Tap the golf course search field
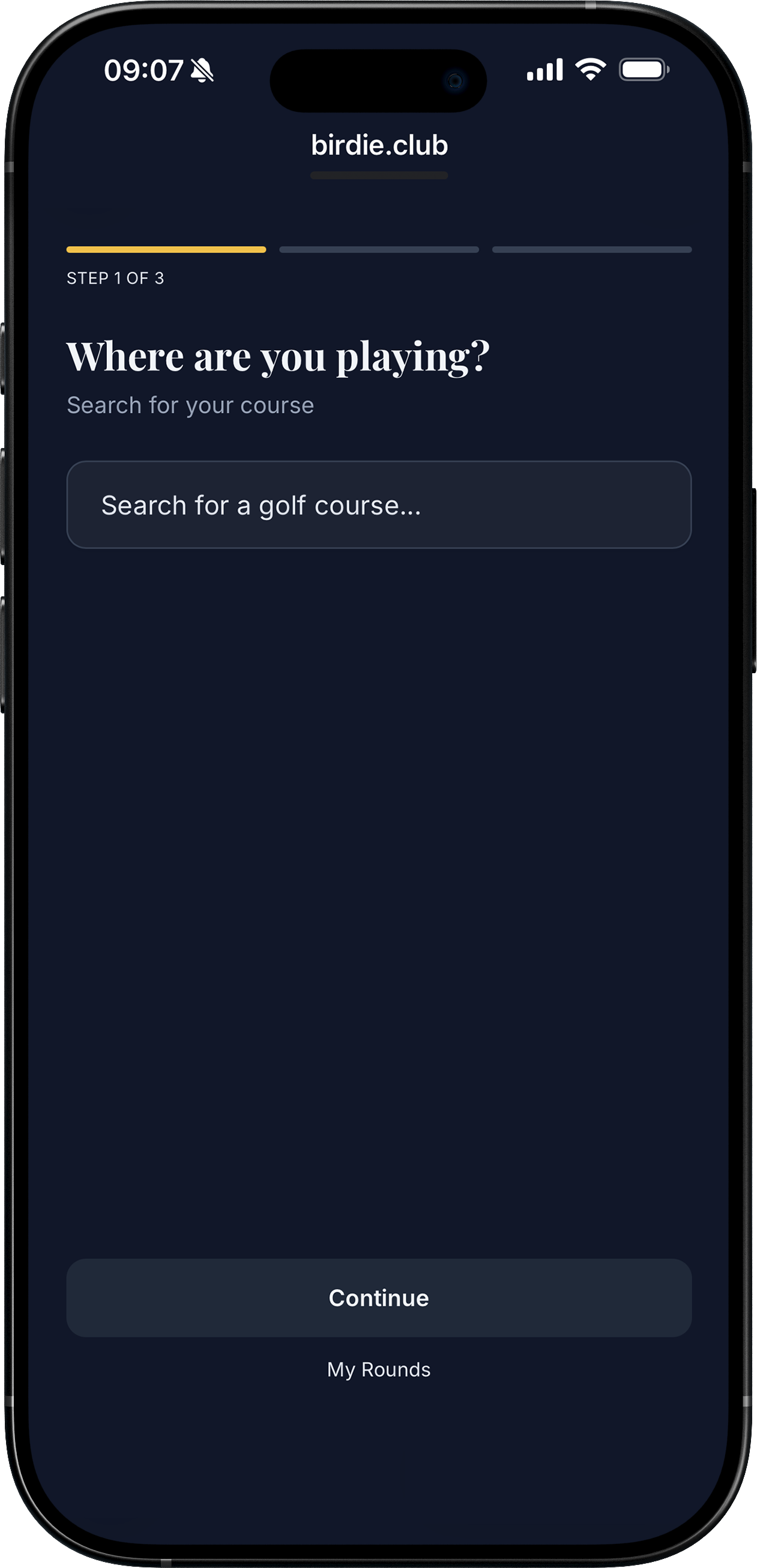The image size is (757, 1568). click(378, 505)
